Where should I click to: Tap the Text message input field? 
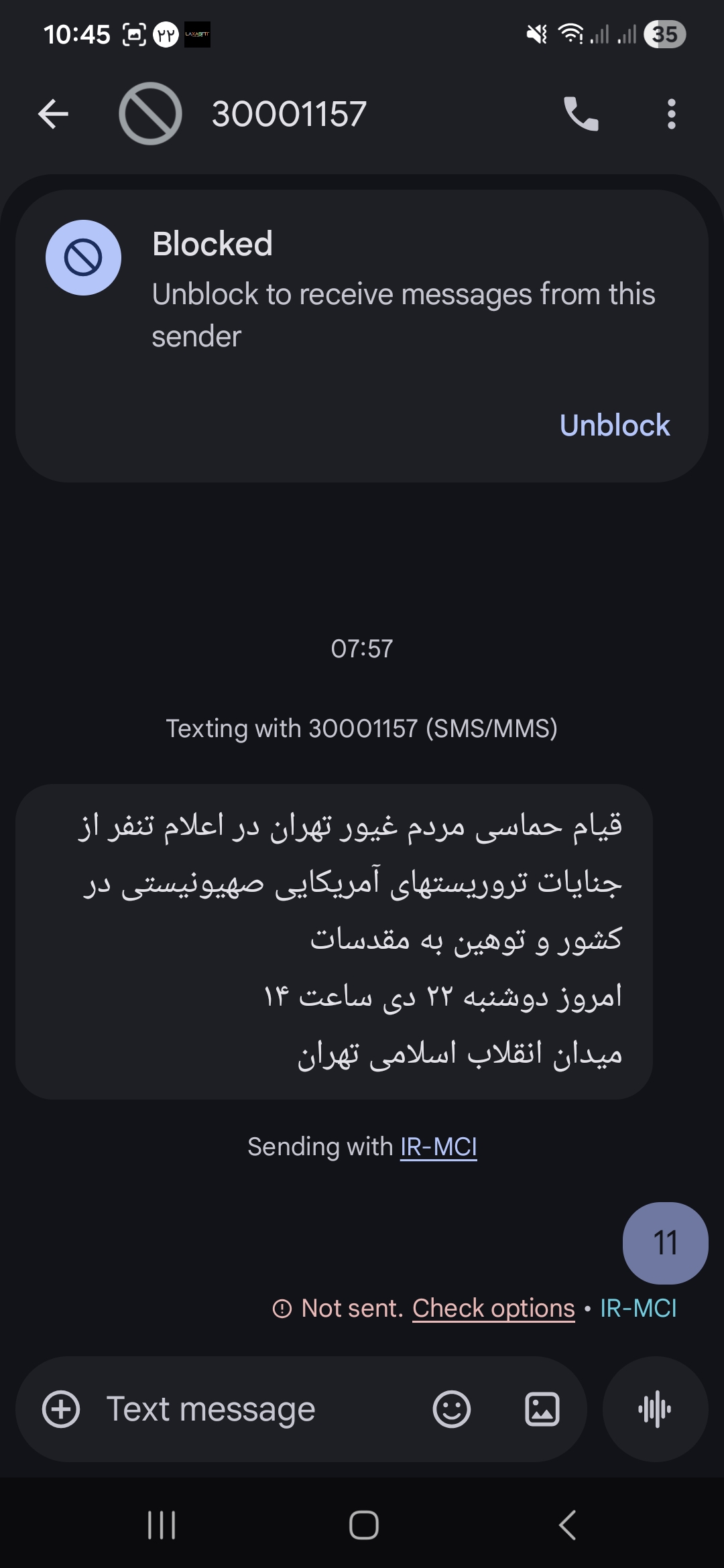[x=211, y=1409]
